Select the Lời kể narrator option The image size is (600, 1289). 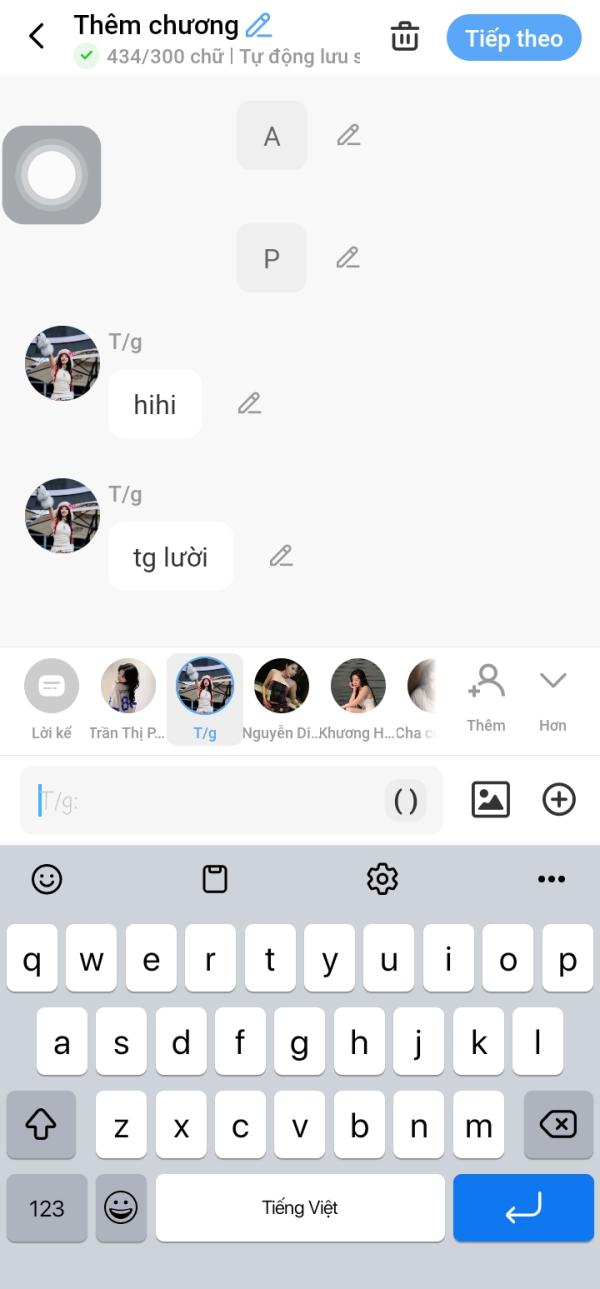coord(51,700)
